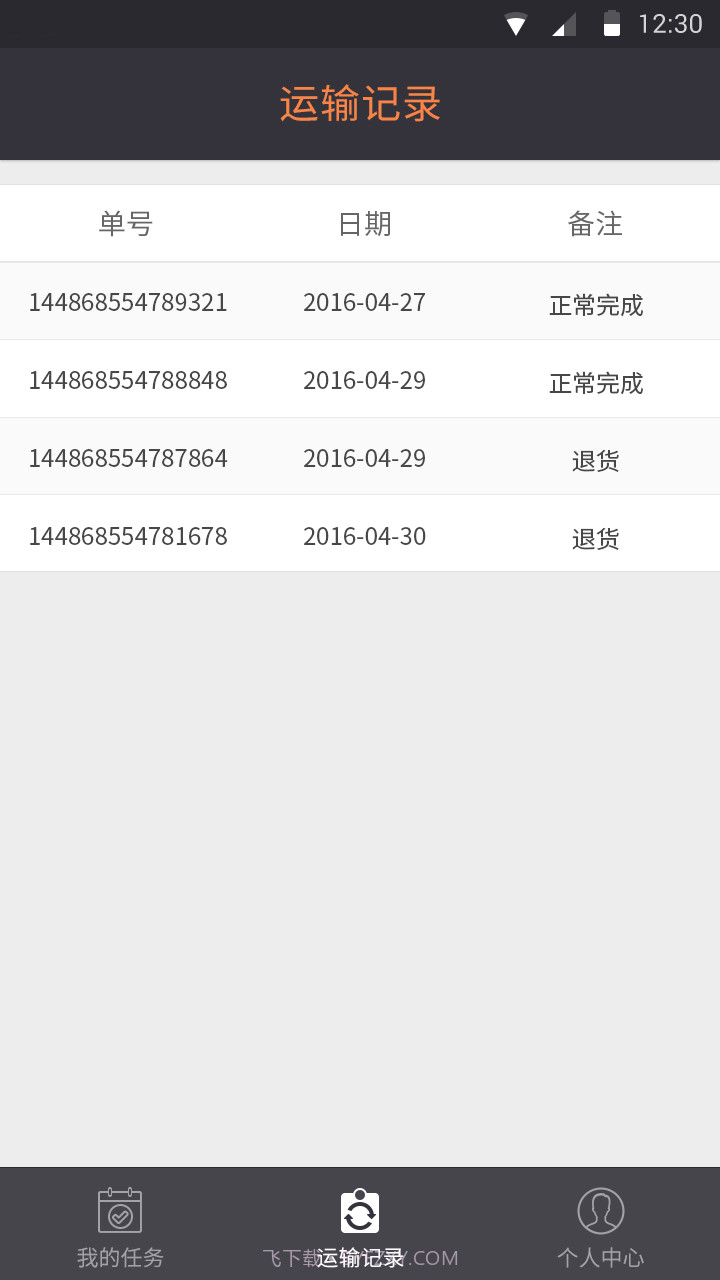Screen dimensions: 720x1280
Task: Tap the 备注 column header
Action: click(595, 224)
